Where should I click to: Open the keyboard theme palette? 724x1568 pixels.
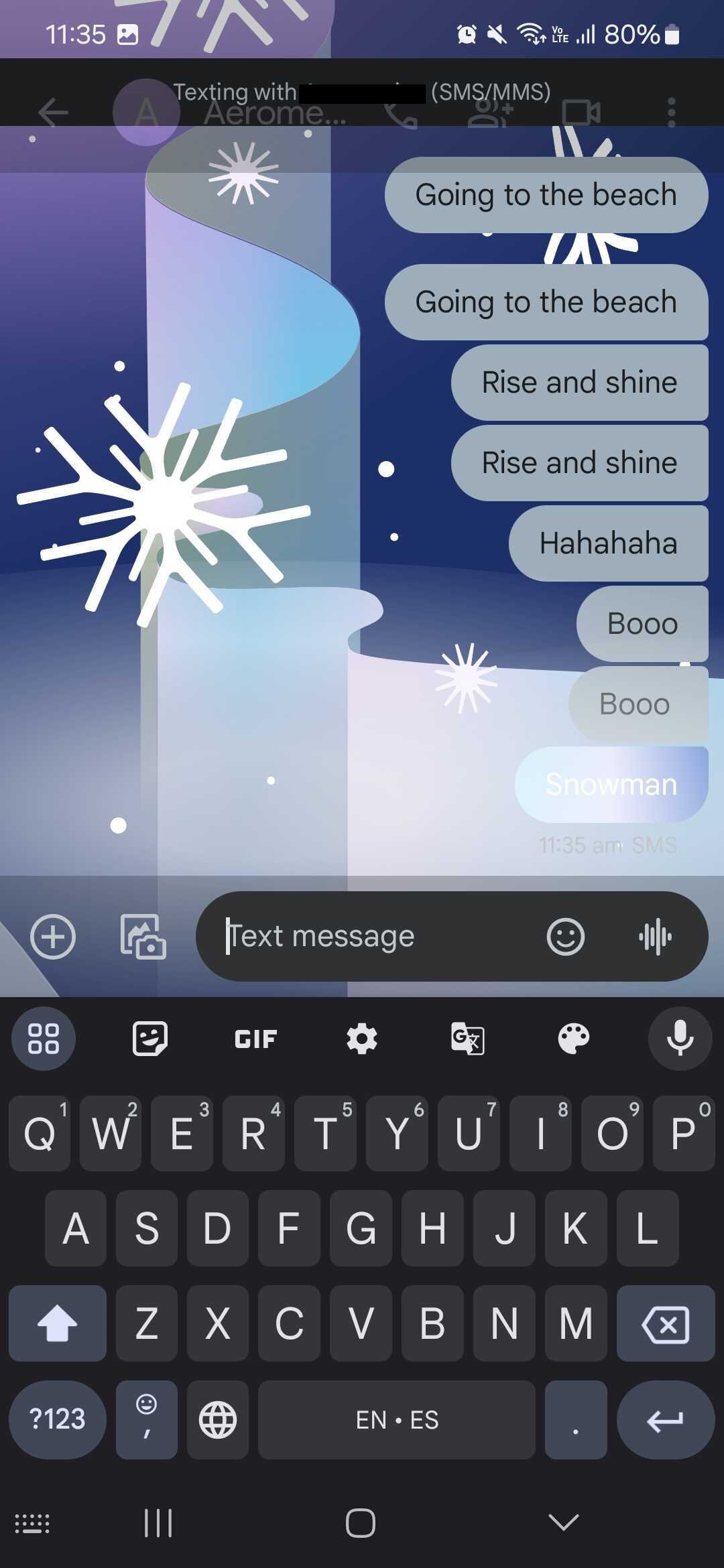pos(573,1039)
